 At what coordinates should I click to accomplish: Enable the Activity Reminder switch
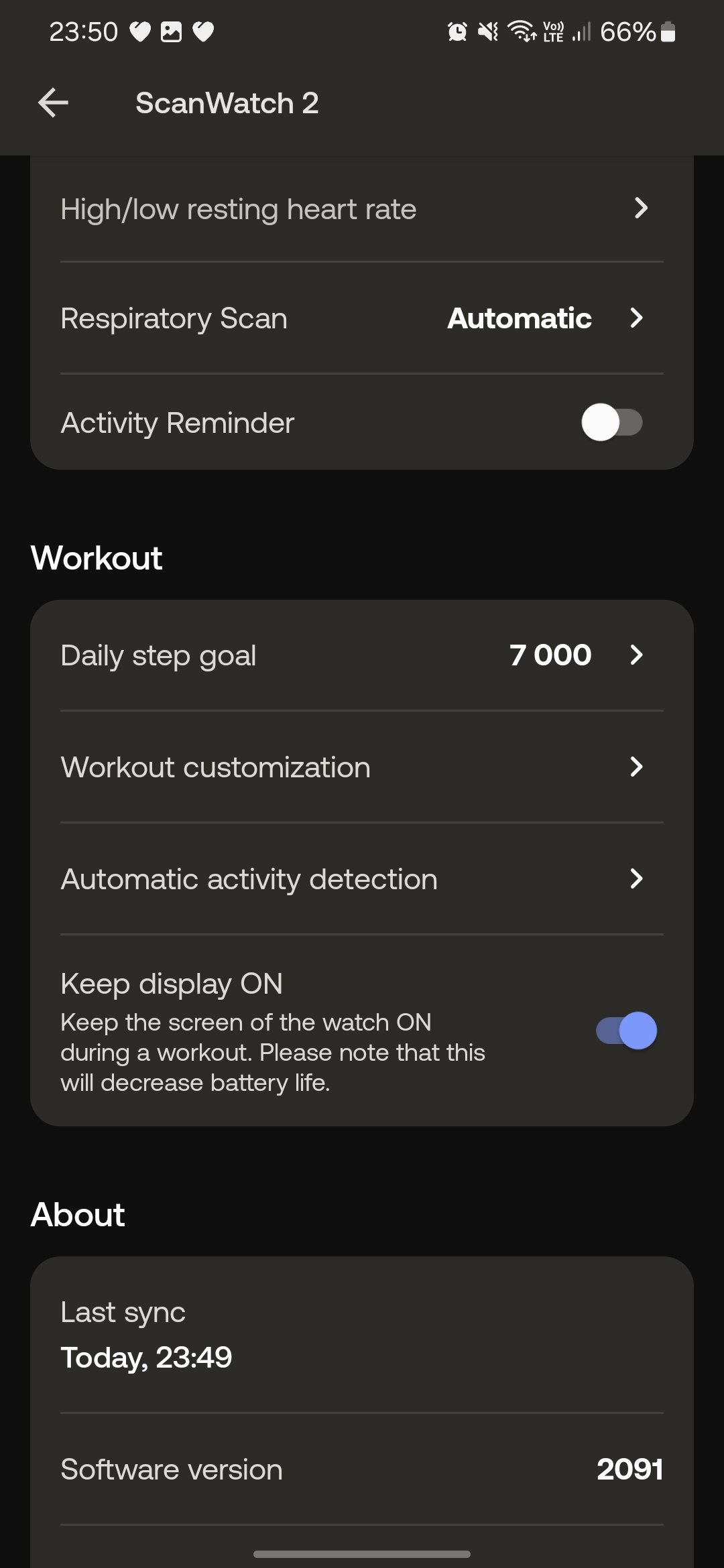[x=612, y=422]
